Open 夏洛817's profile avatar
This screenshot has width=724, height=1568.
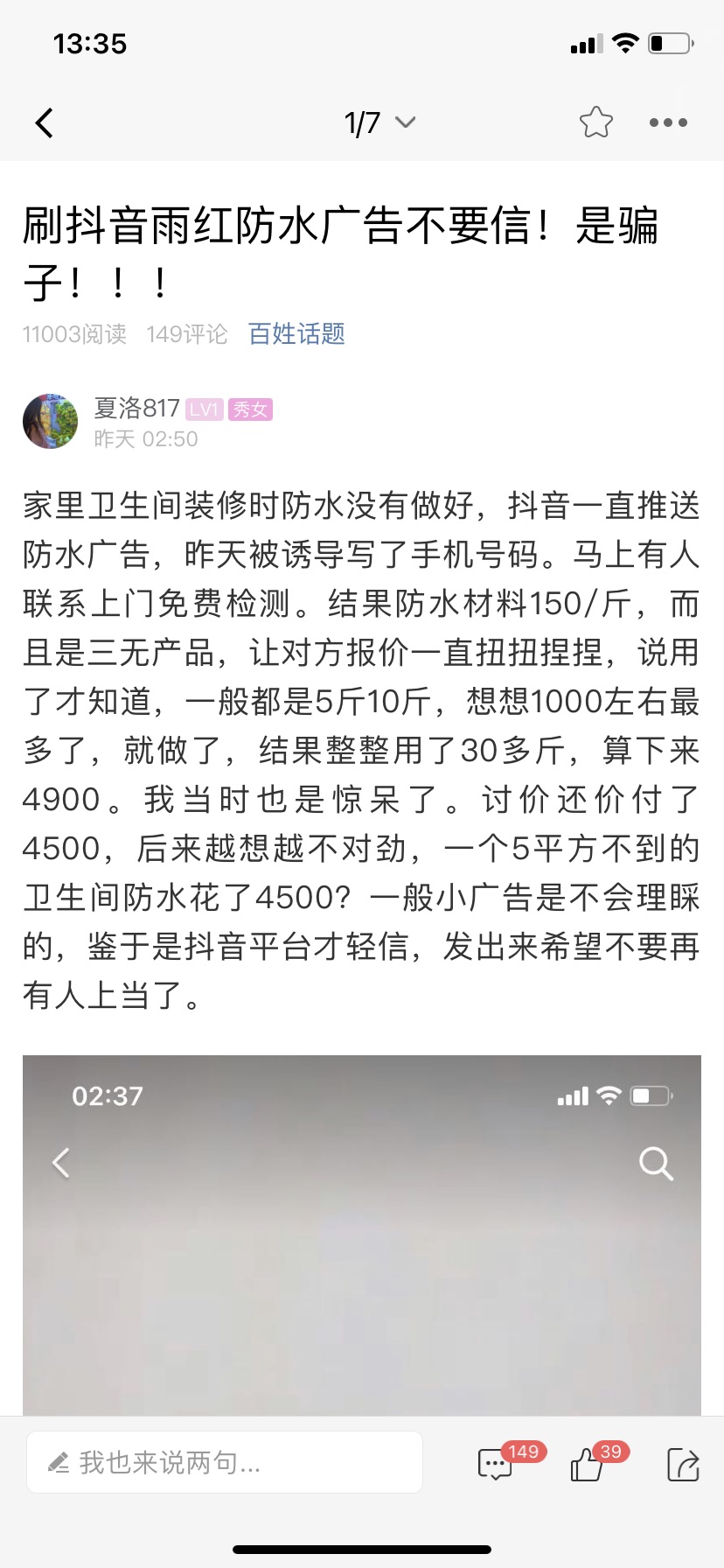pyautogui.click(x=51, y=422)
